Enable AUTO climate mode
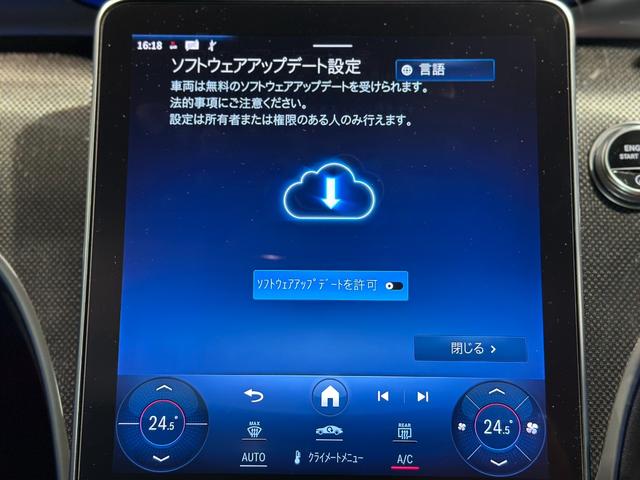Screen dimensions: 640x480 254,458
